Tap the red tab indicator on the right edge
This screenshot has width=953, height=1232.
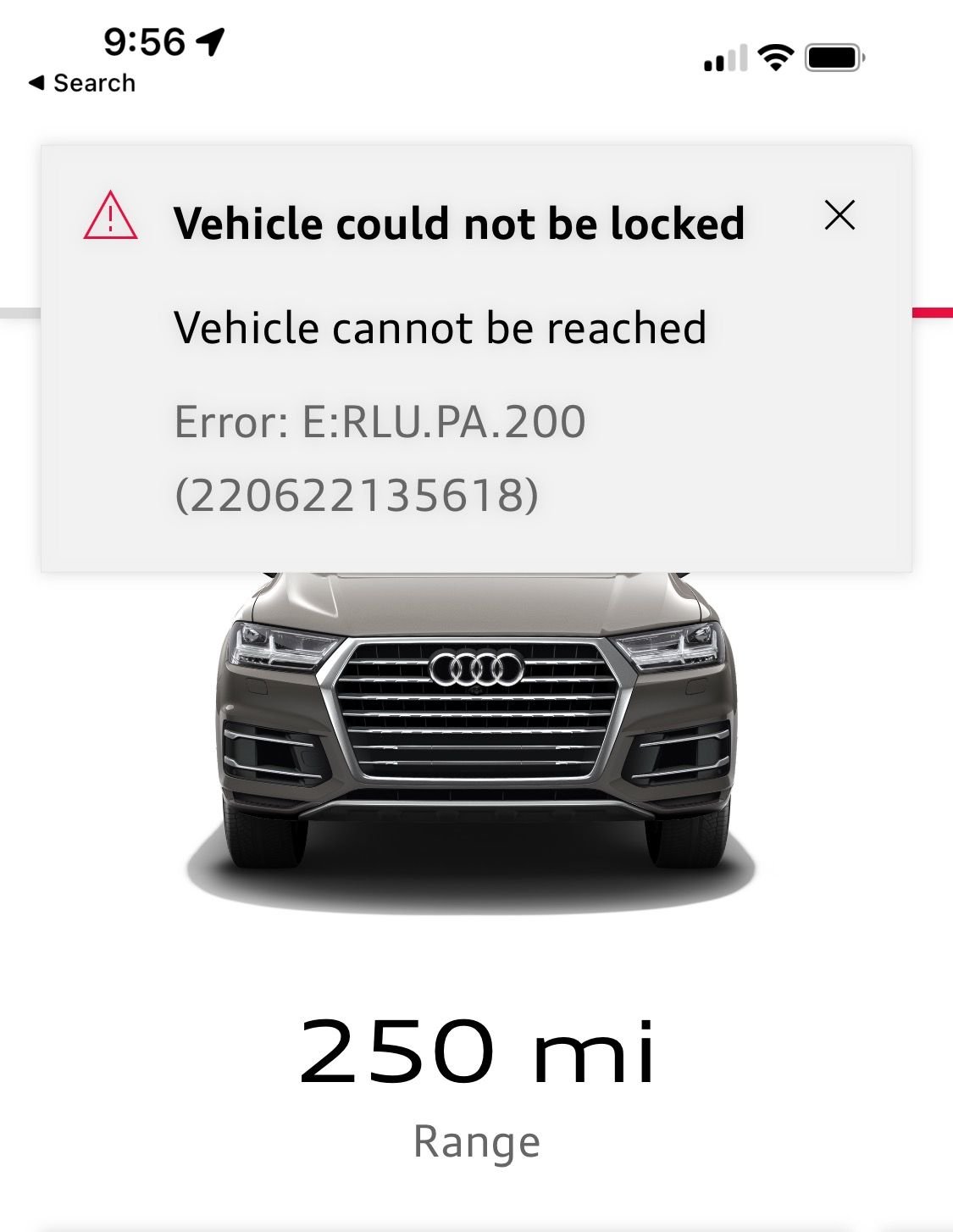(x=934, y=314)
